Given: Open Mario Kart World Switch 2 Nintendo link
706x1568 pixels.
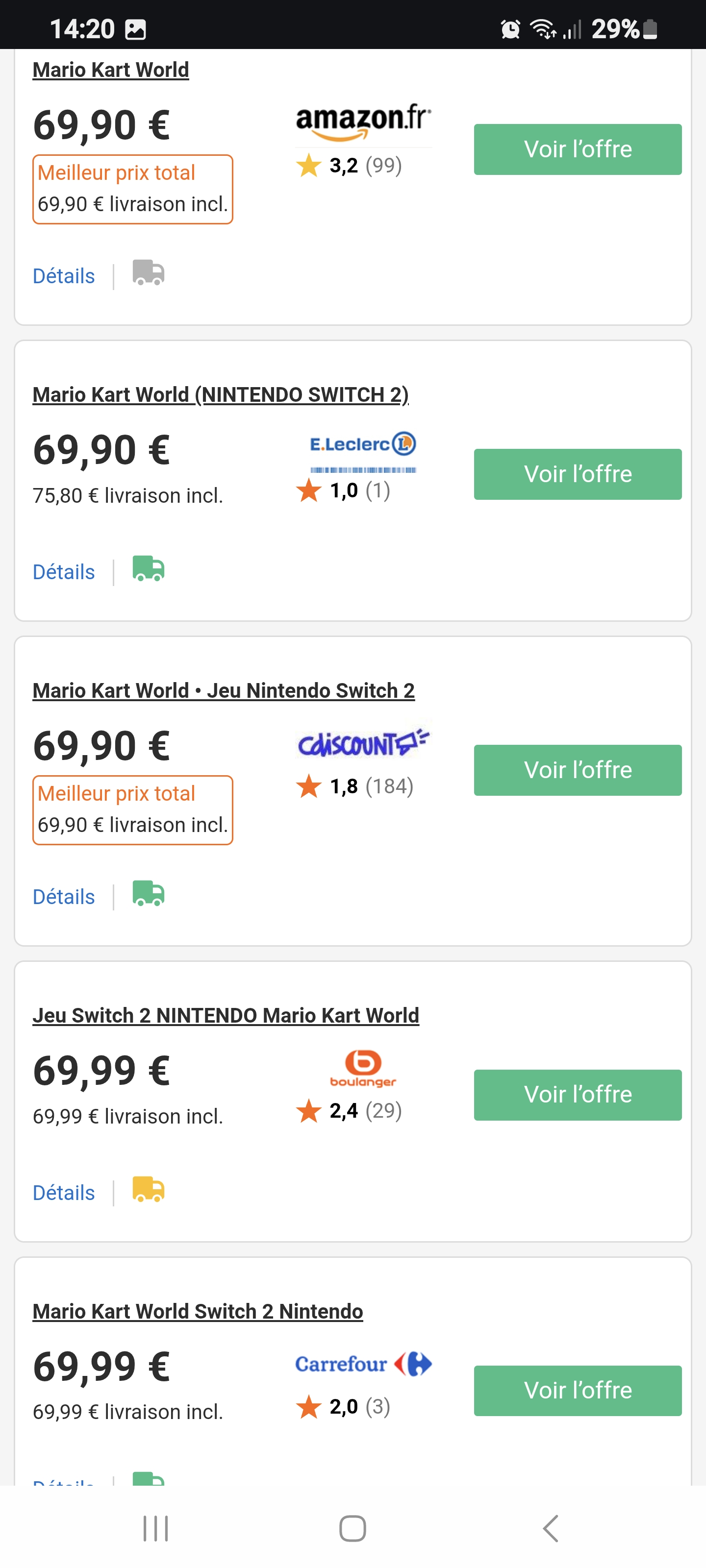Looking at the screenshot, I should [198, 1311].
